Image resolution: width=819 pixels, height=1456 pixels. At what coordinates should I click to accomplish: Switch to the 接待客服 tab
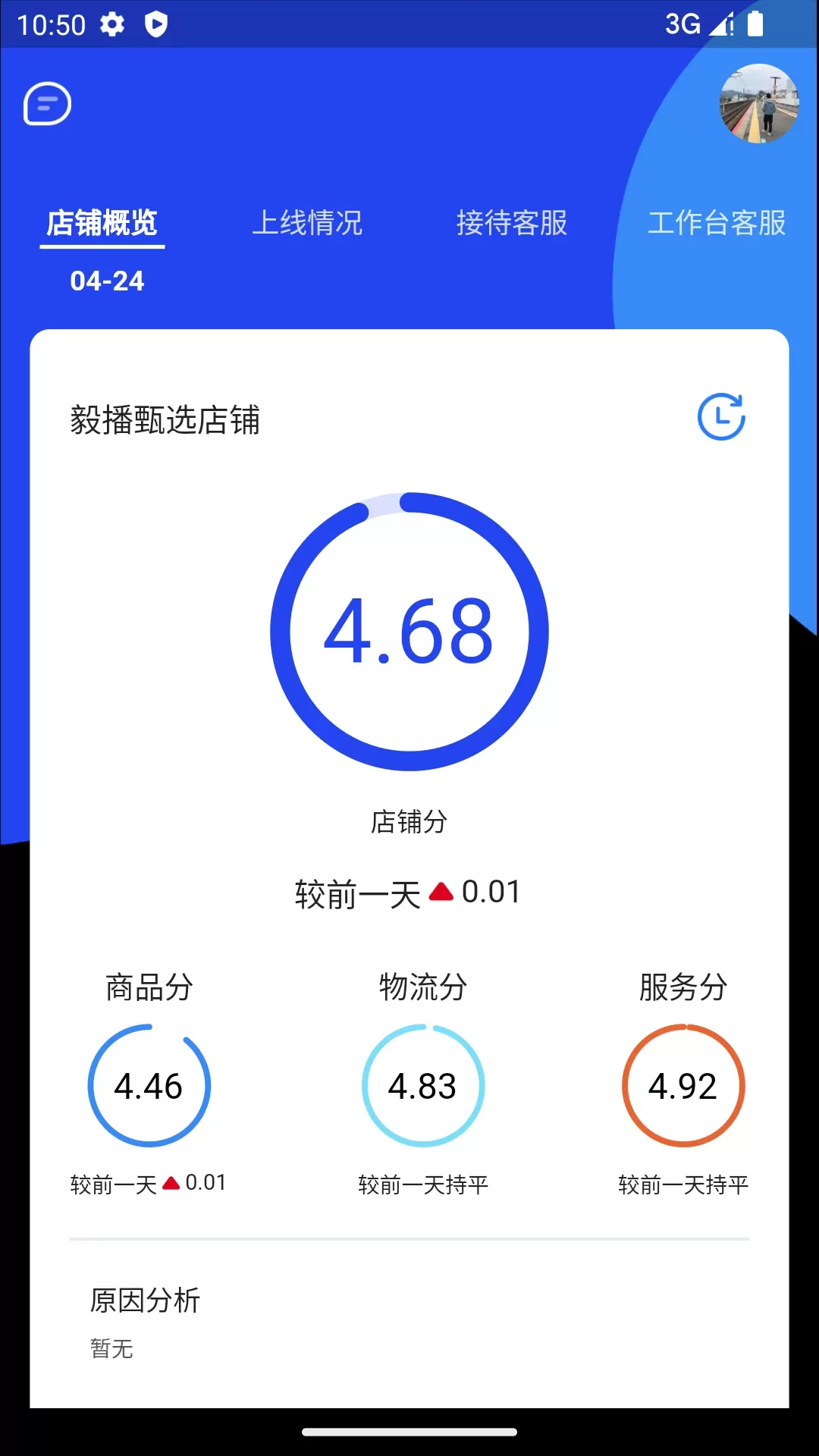click(512, 223)
